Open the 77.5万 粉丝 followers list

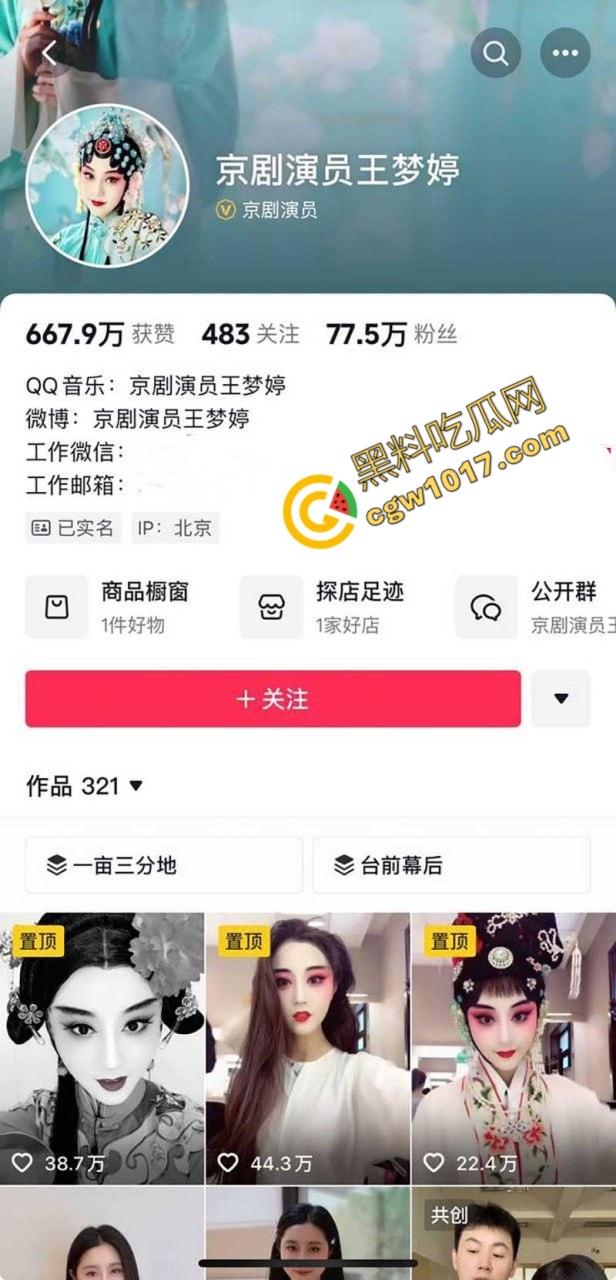[x=391, y=334]
